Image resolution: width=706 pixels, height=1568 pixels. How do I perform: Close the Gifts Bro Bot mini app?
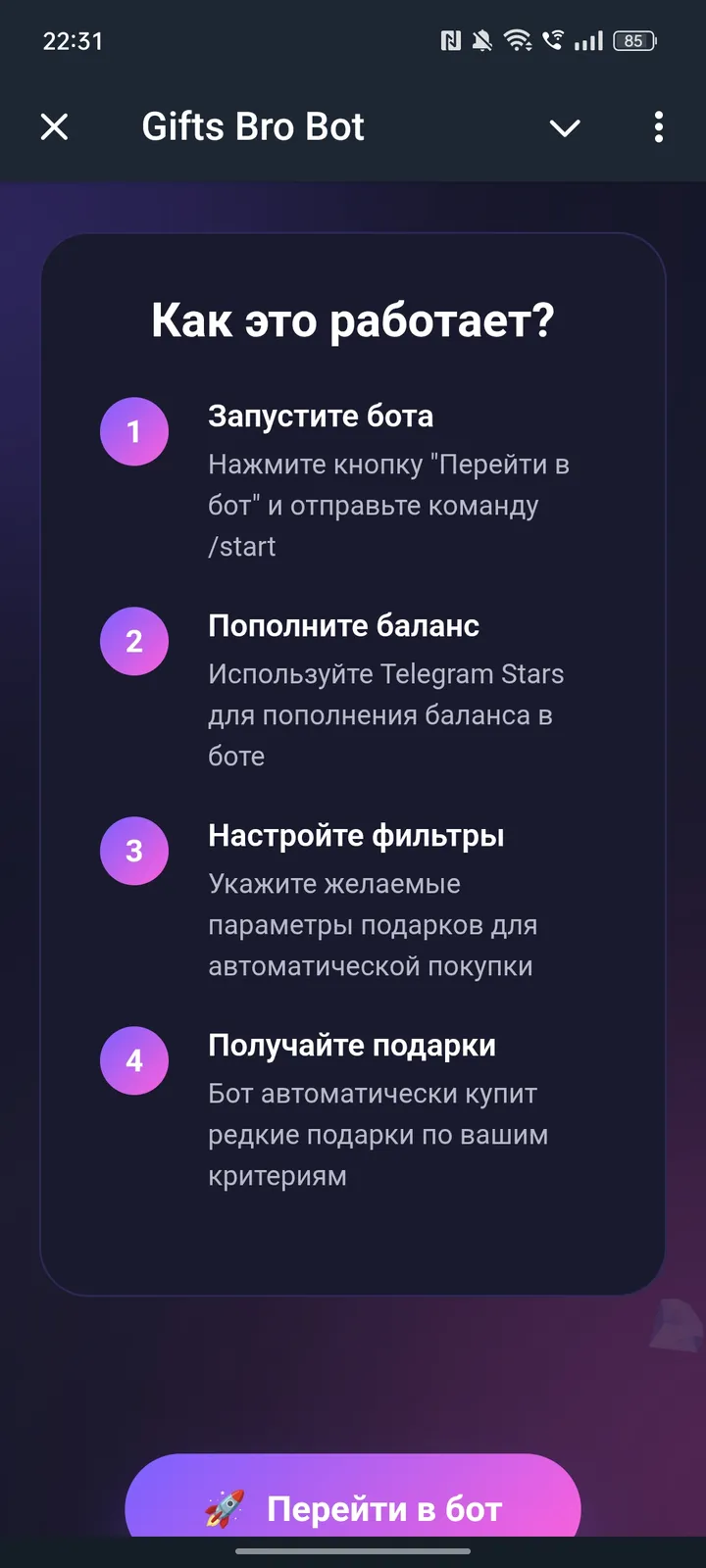pyautogui.click(x=54, y=127)
